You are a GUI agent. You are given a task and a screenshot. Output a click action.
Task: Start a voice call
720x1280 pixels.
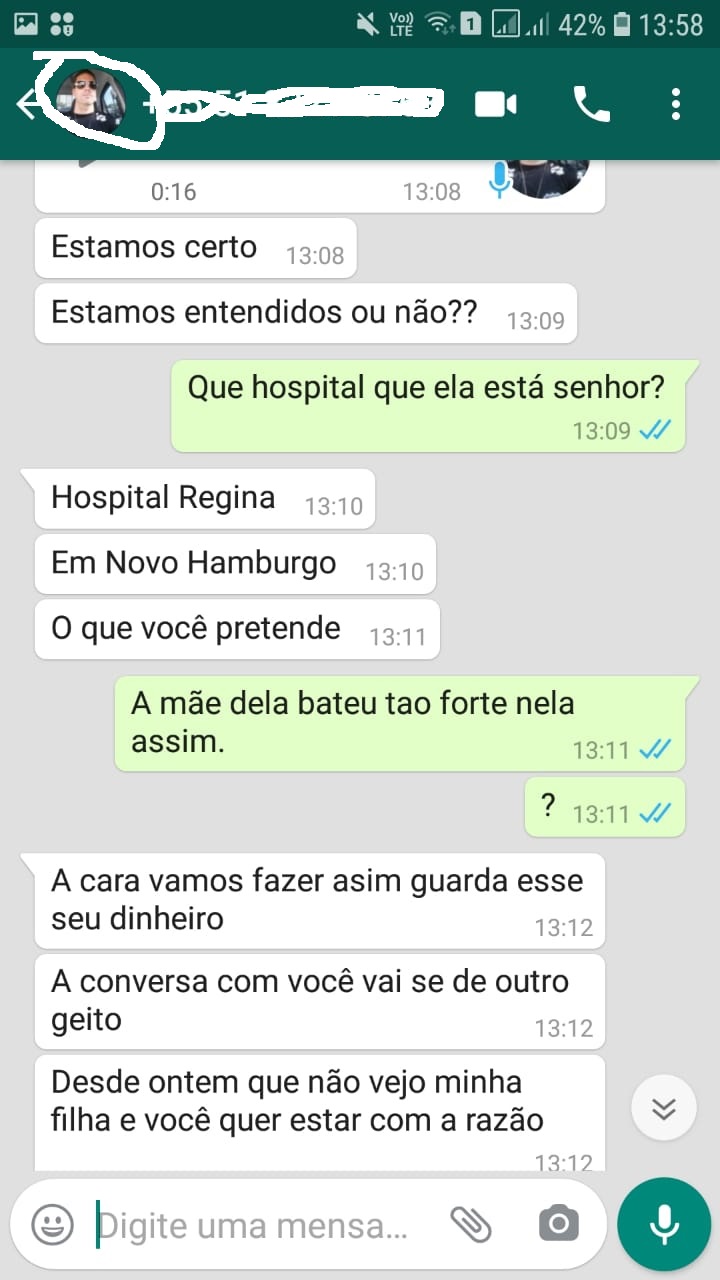coord(591,104)
